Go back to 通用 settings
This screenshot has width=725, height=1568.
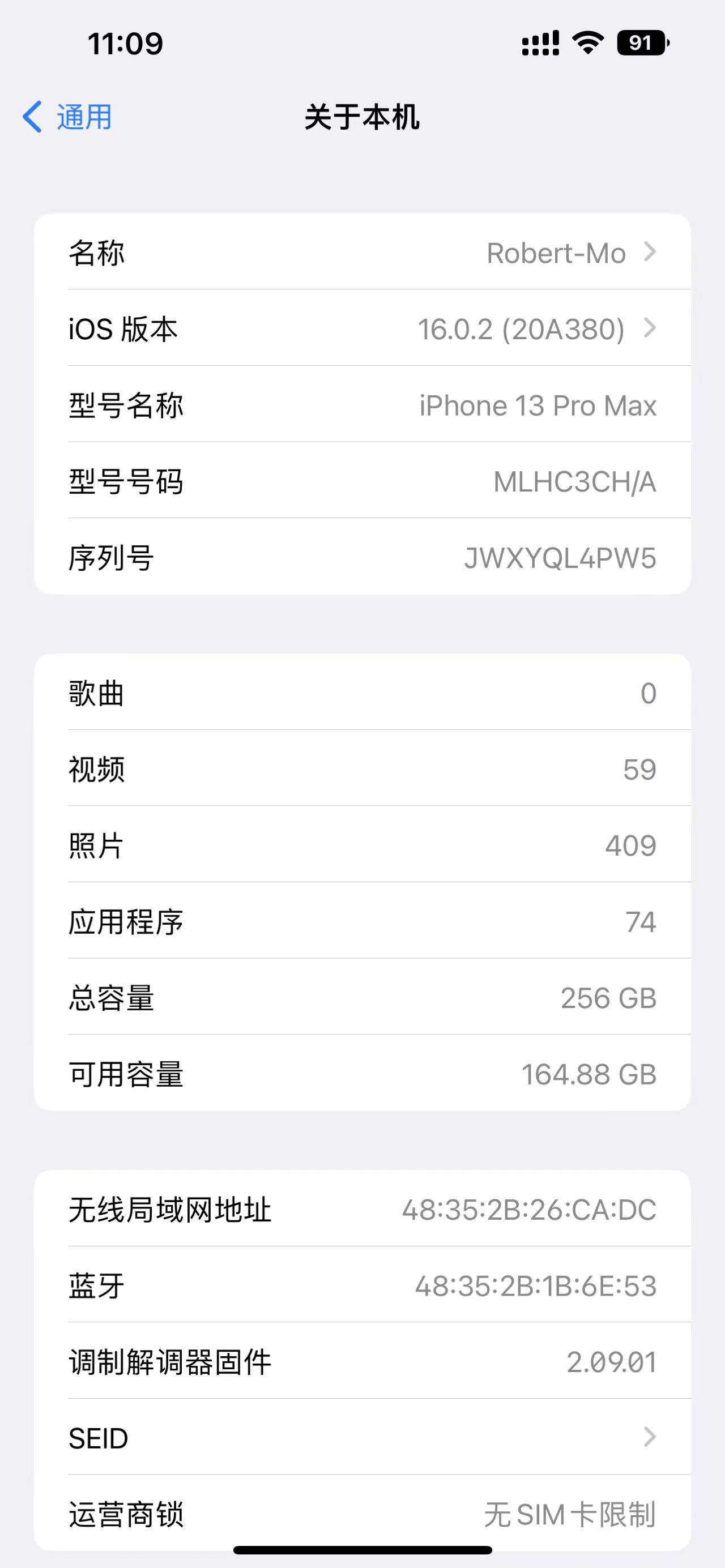pyautogui.click(x=67, y=116)
